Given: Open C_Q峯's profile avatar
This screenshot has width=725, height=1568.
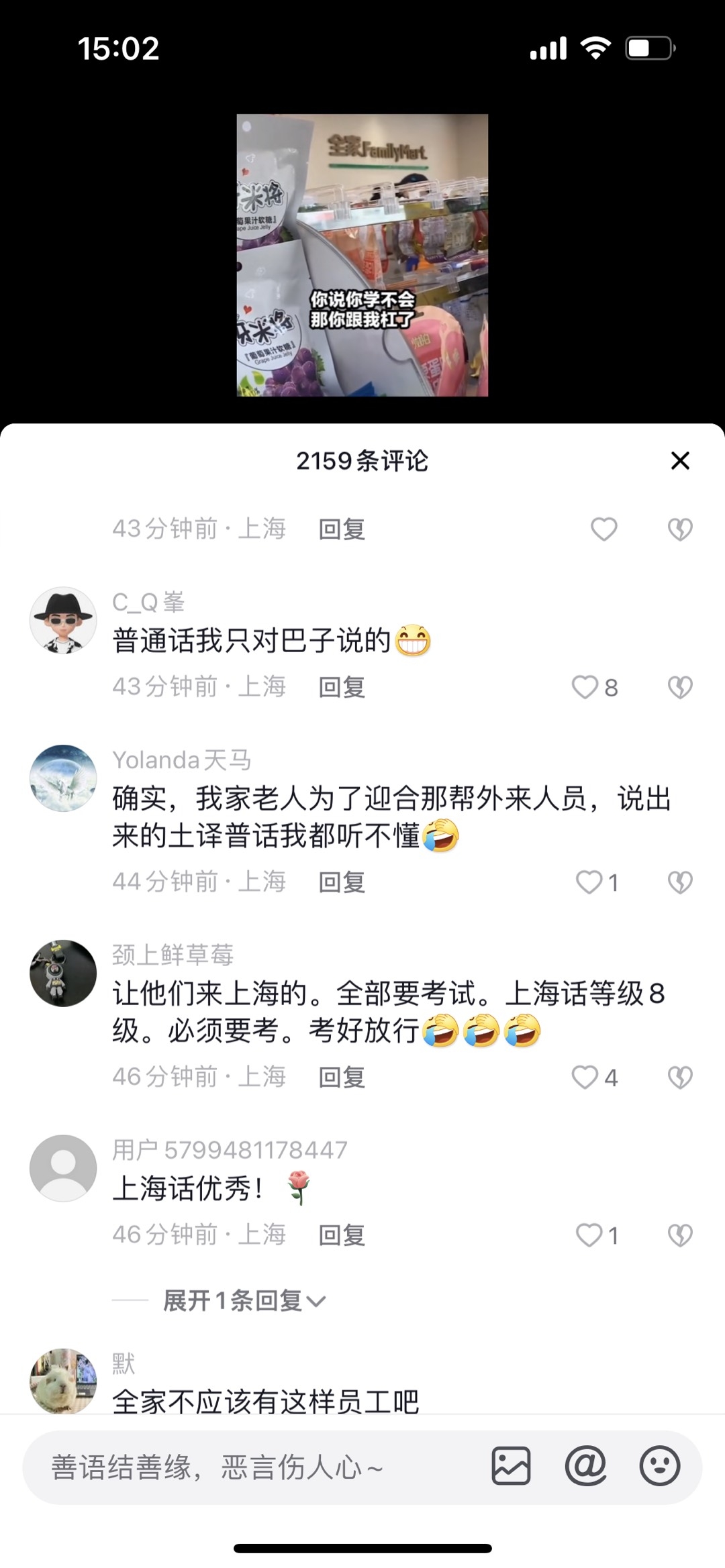Looking at the screenshot, I should 63,621.
